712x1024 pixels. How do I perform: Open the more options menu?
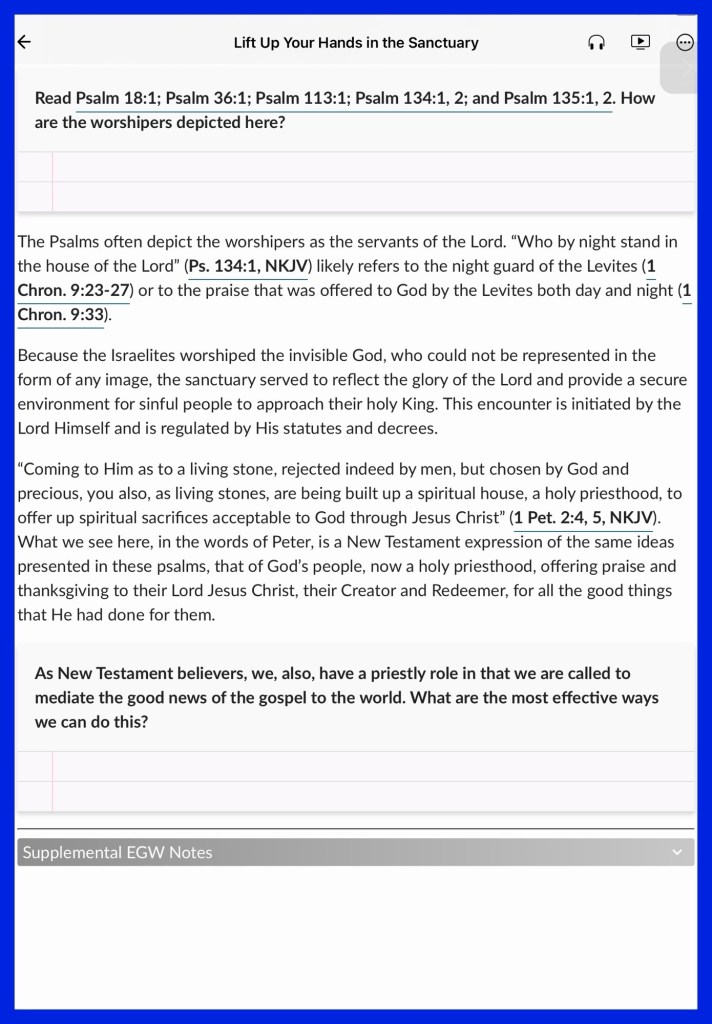(x=685, y=42)
